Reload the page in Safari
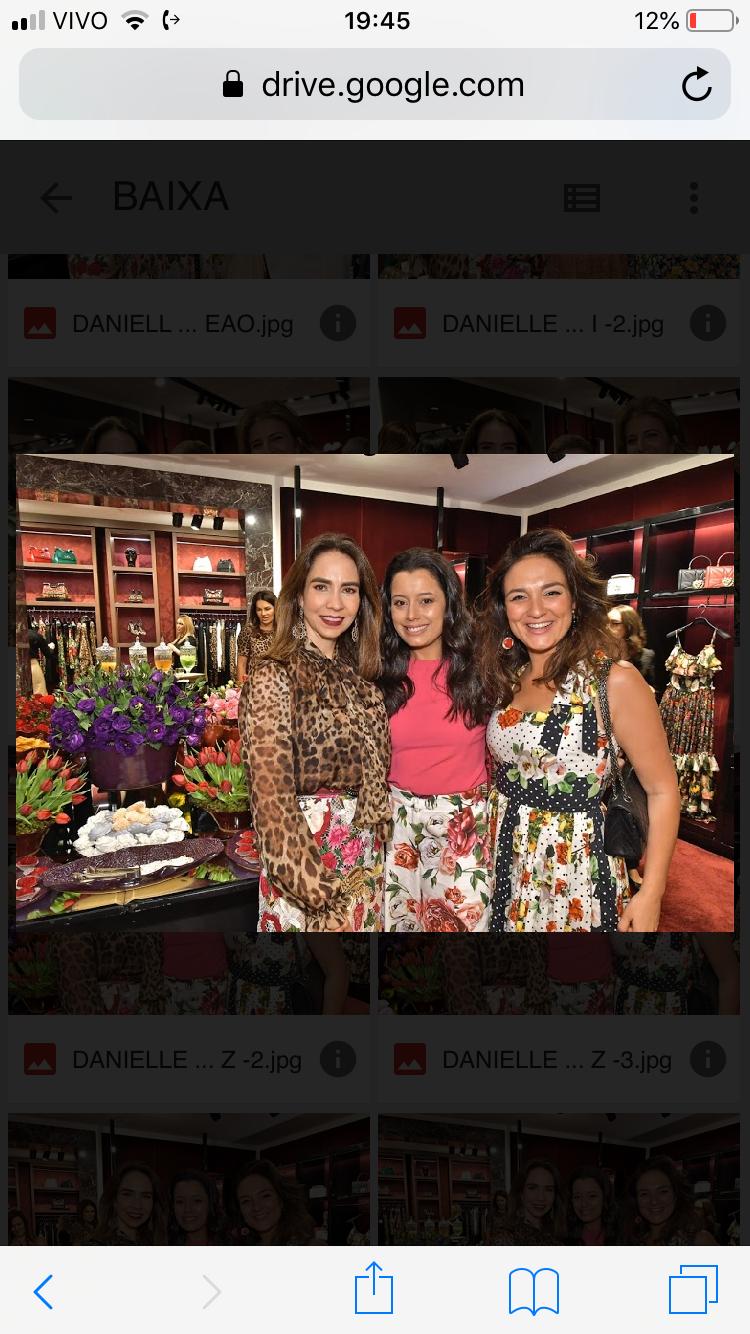 click(697, 85)
